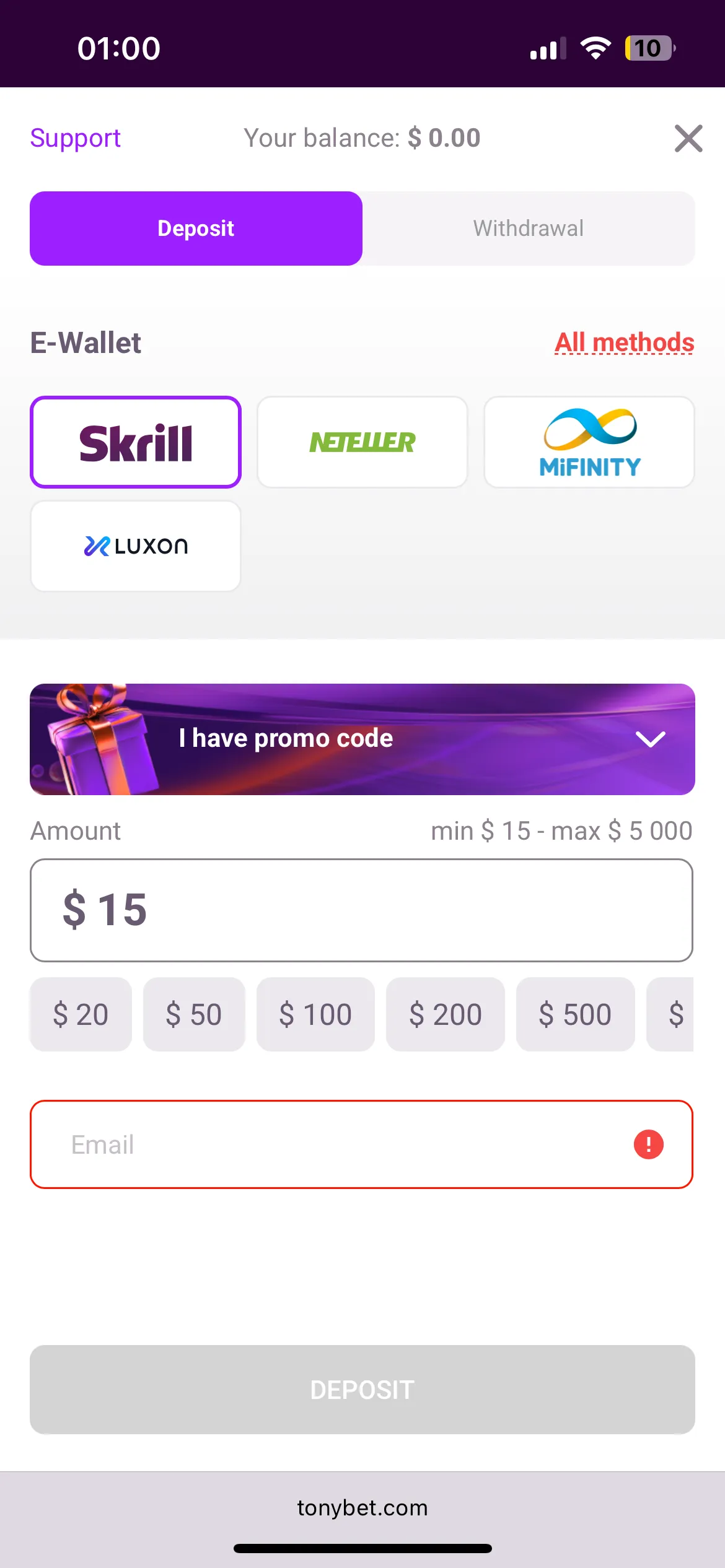This screenshot has width=725, height=1568.
Task: Tap the deposit amount field
Action: pos(362,910)
